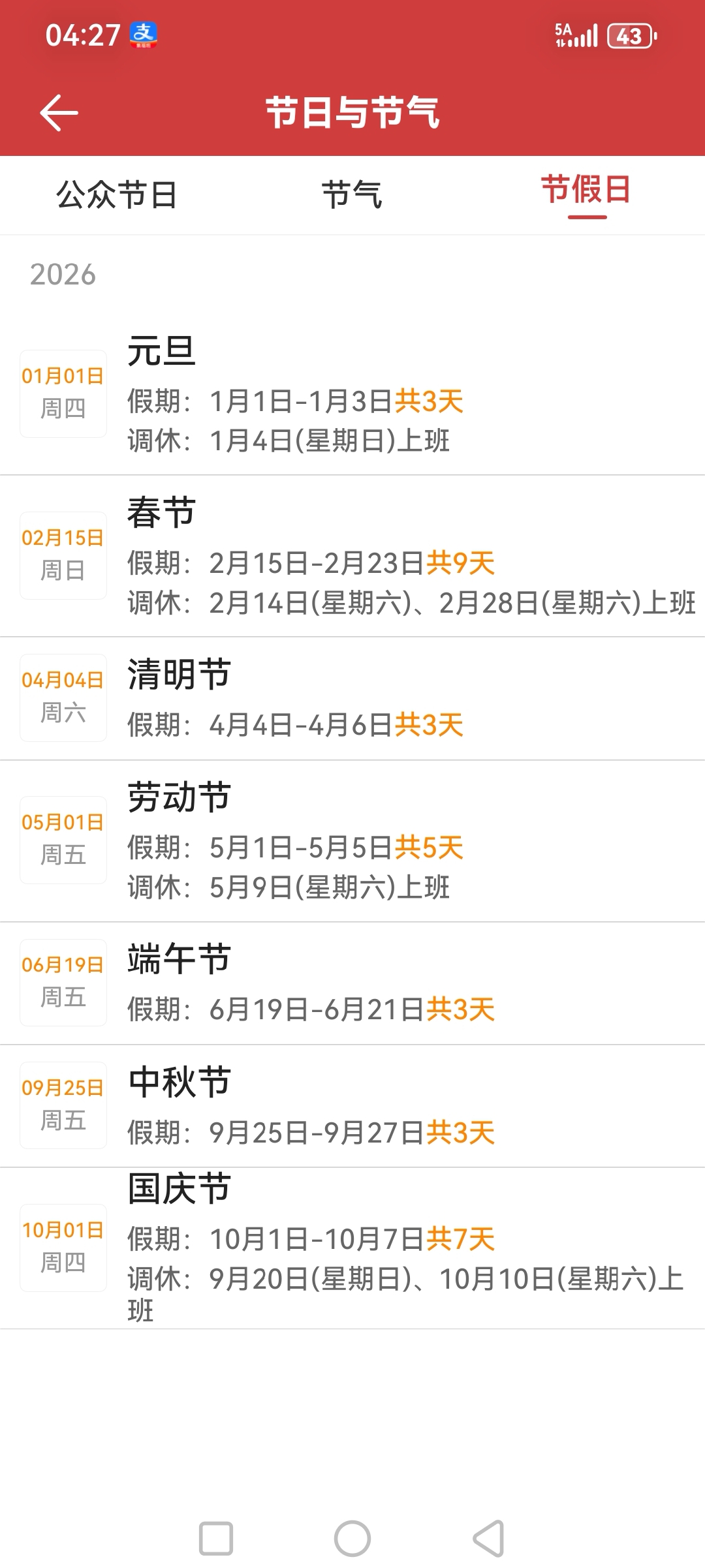Switch to the 节气 tab

(352, 194)
